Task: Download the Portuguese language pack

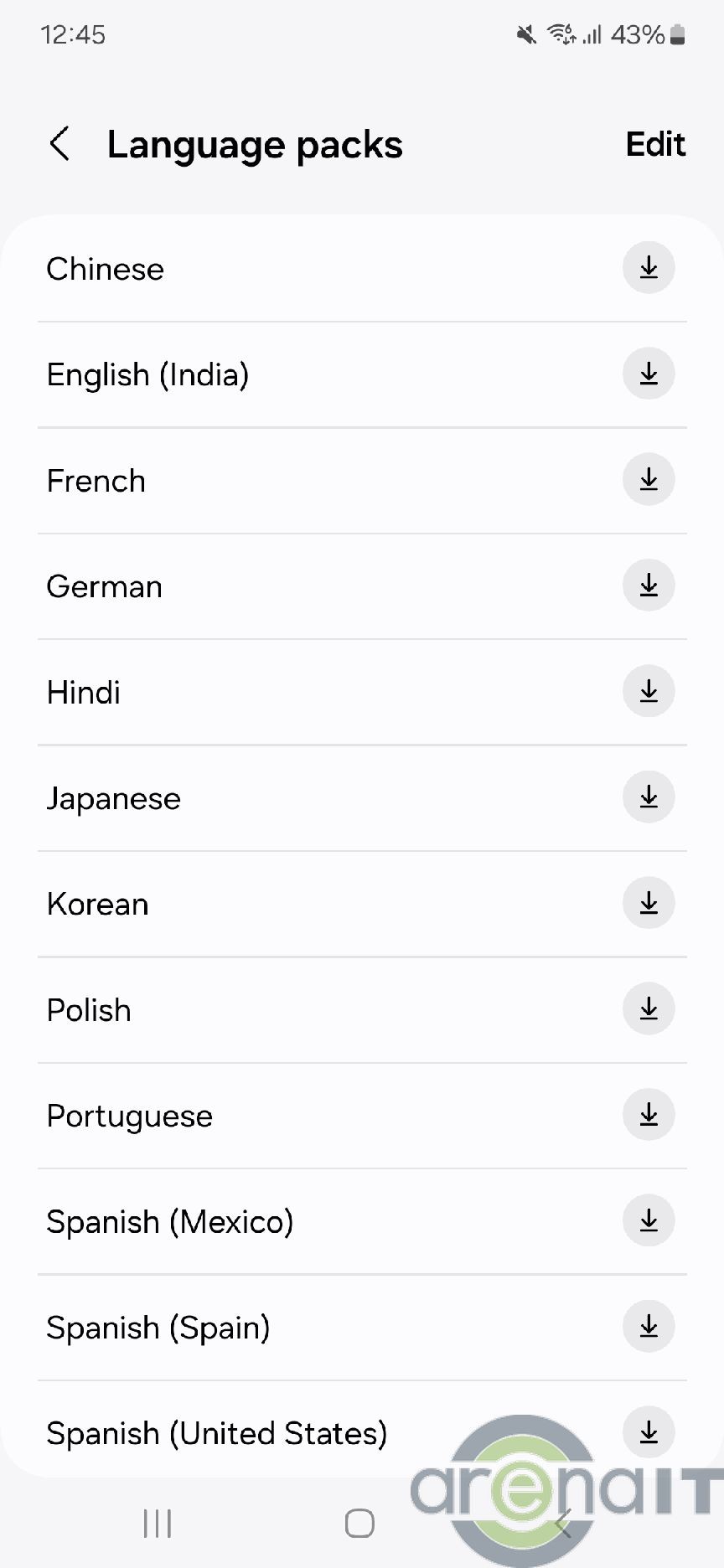Action: click(649, 1115)
